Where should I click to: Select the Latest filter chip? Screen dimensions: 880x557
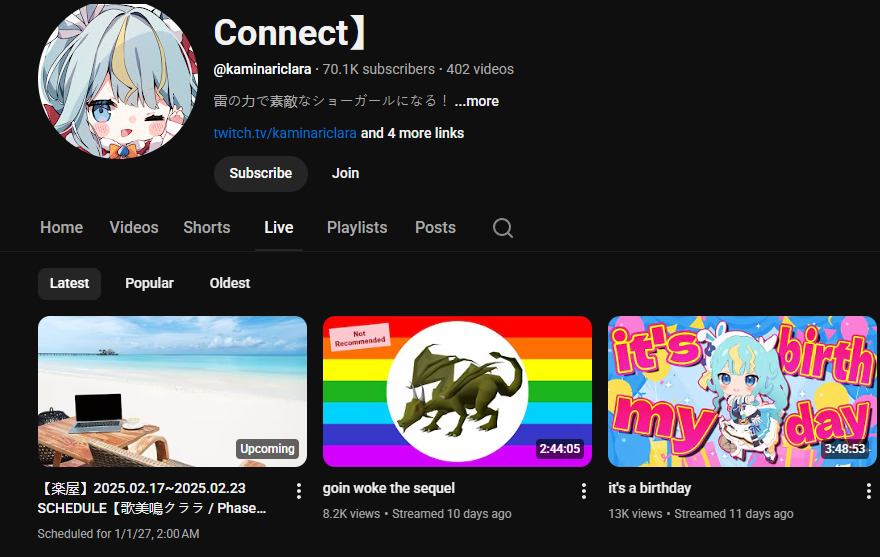[69, 283]
